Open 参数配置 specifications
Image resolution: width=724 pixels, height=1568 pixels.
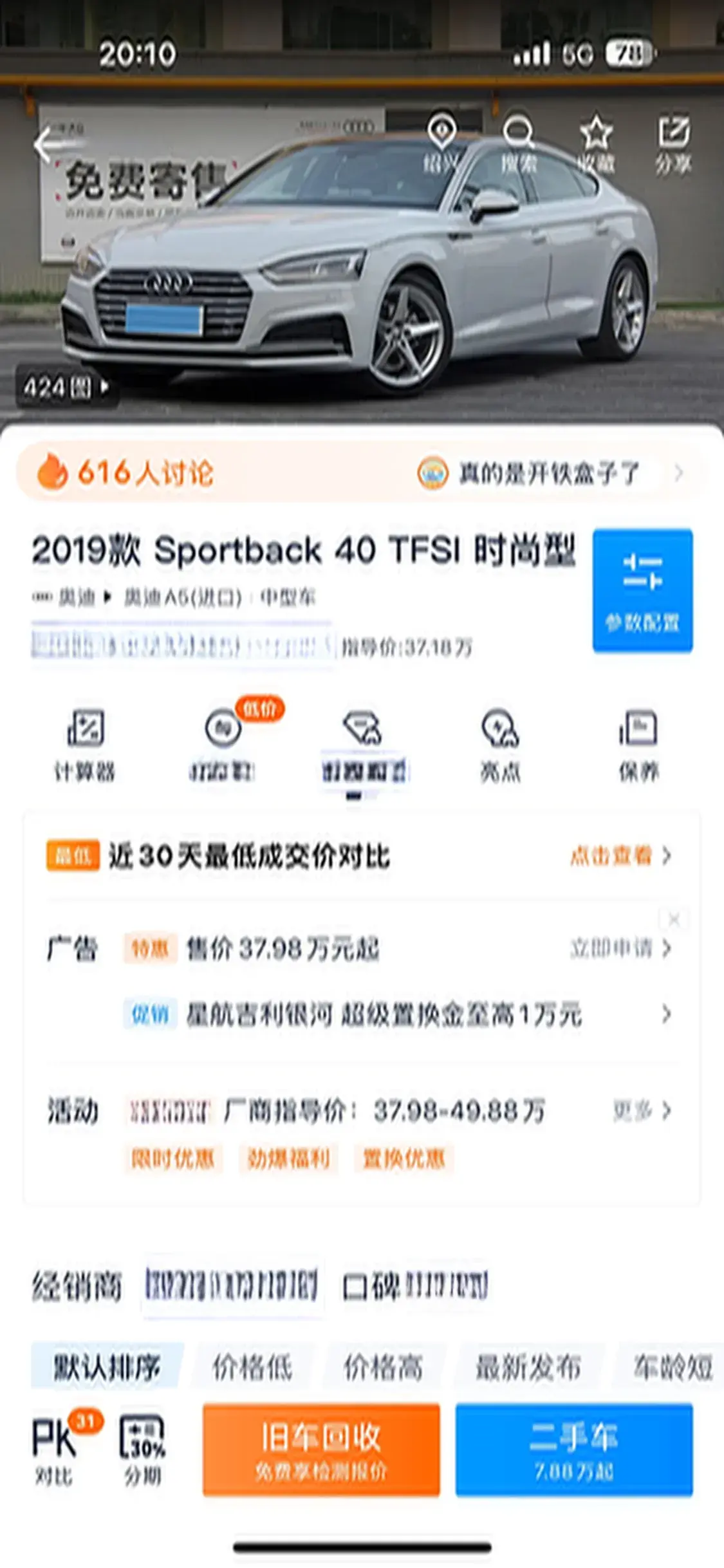tap(642, 590)
